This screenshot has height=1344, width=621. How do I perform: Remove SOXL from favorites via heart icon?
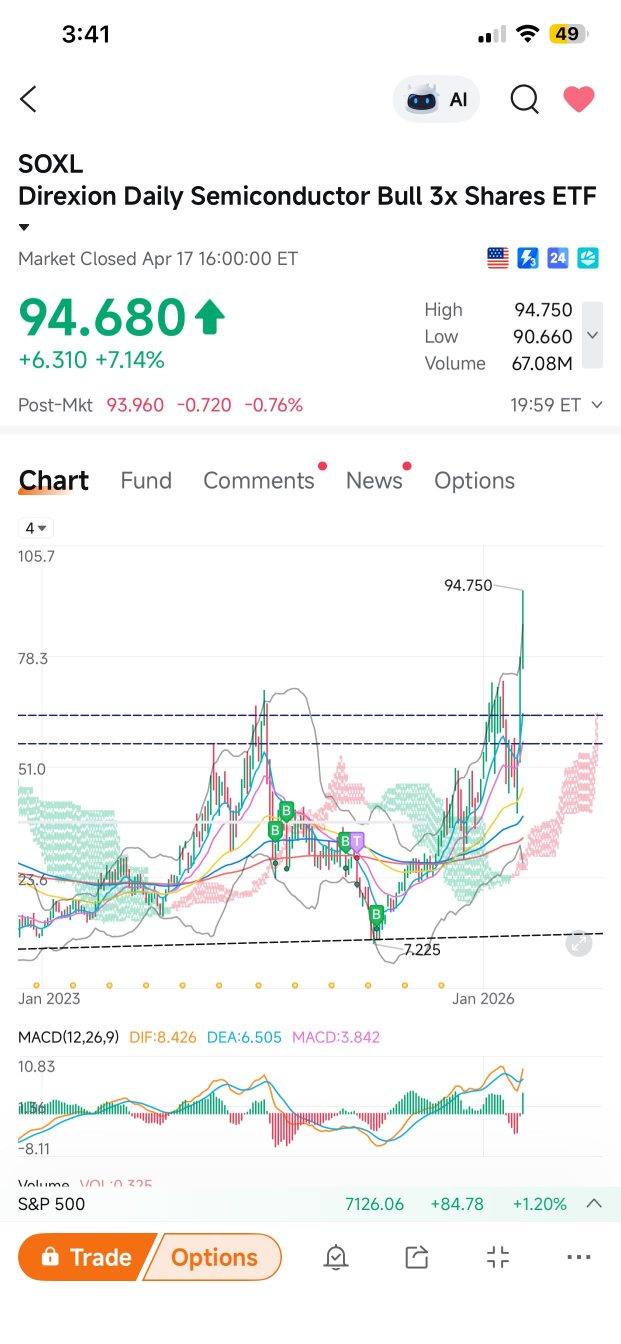point(578,99)
